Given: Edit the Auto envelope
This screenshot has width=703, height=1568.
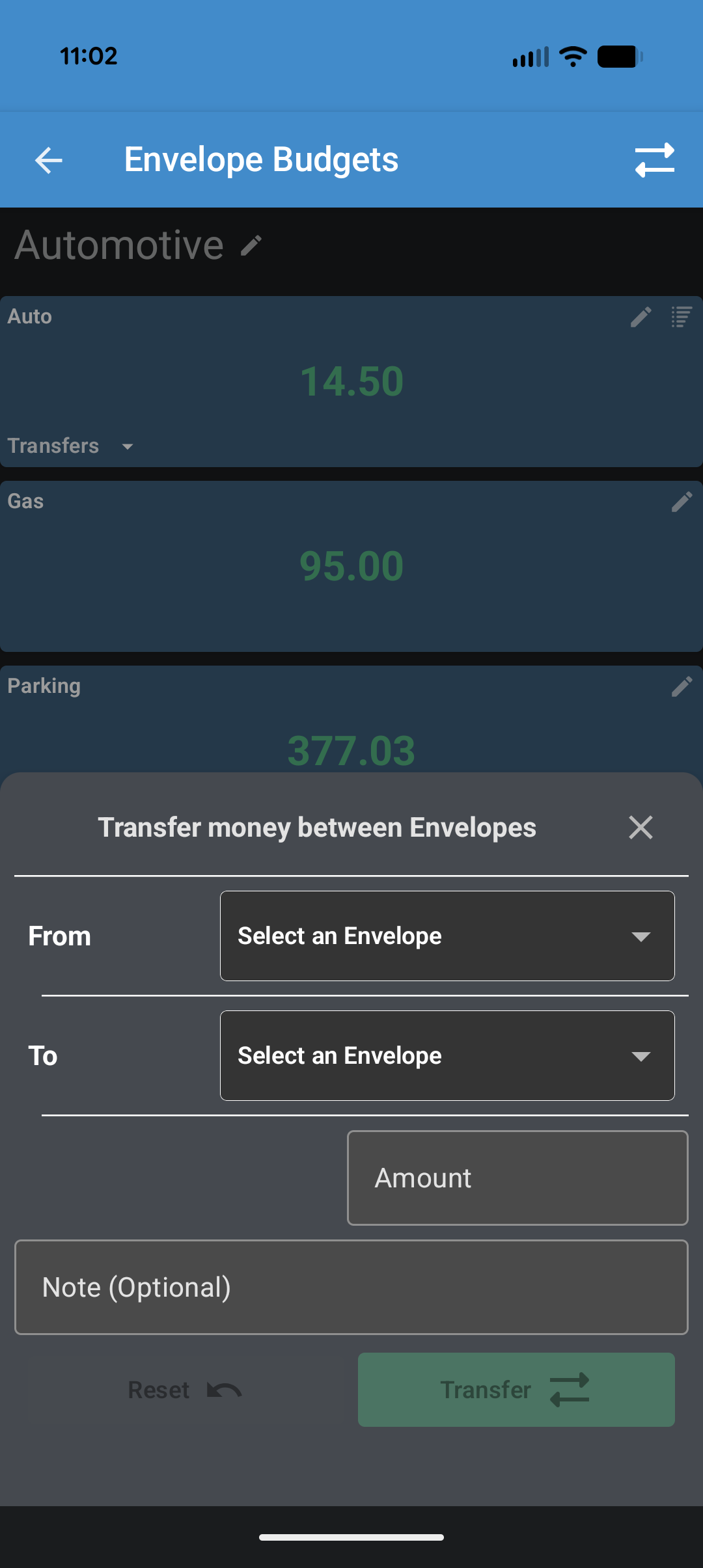Looking at the screenshot, I should click(641, 317).
